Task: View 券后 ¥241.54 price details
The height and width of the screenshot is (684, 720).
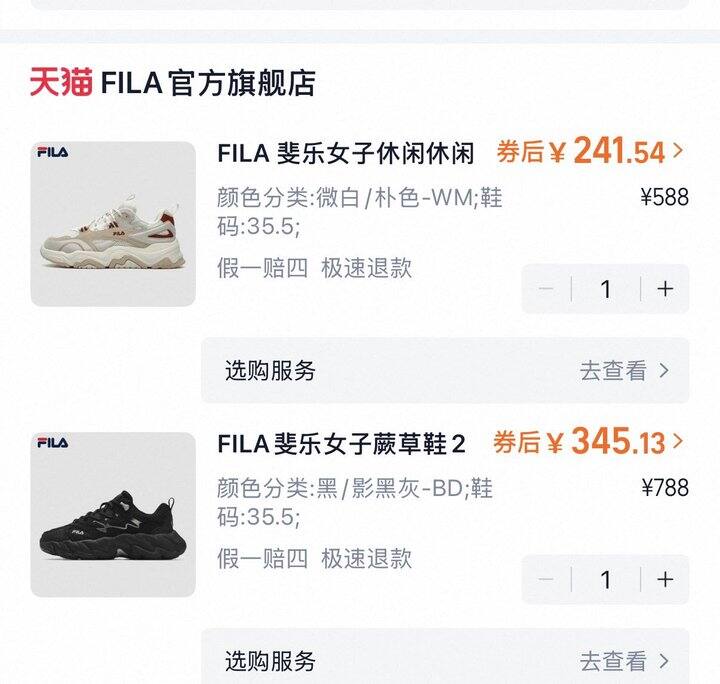Action: coord(590,152)
